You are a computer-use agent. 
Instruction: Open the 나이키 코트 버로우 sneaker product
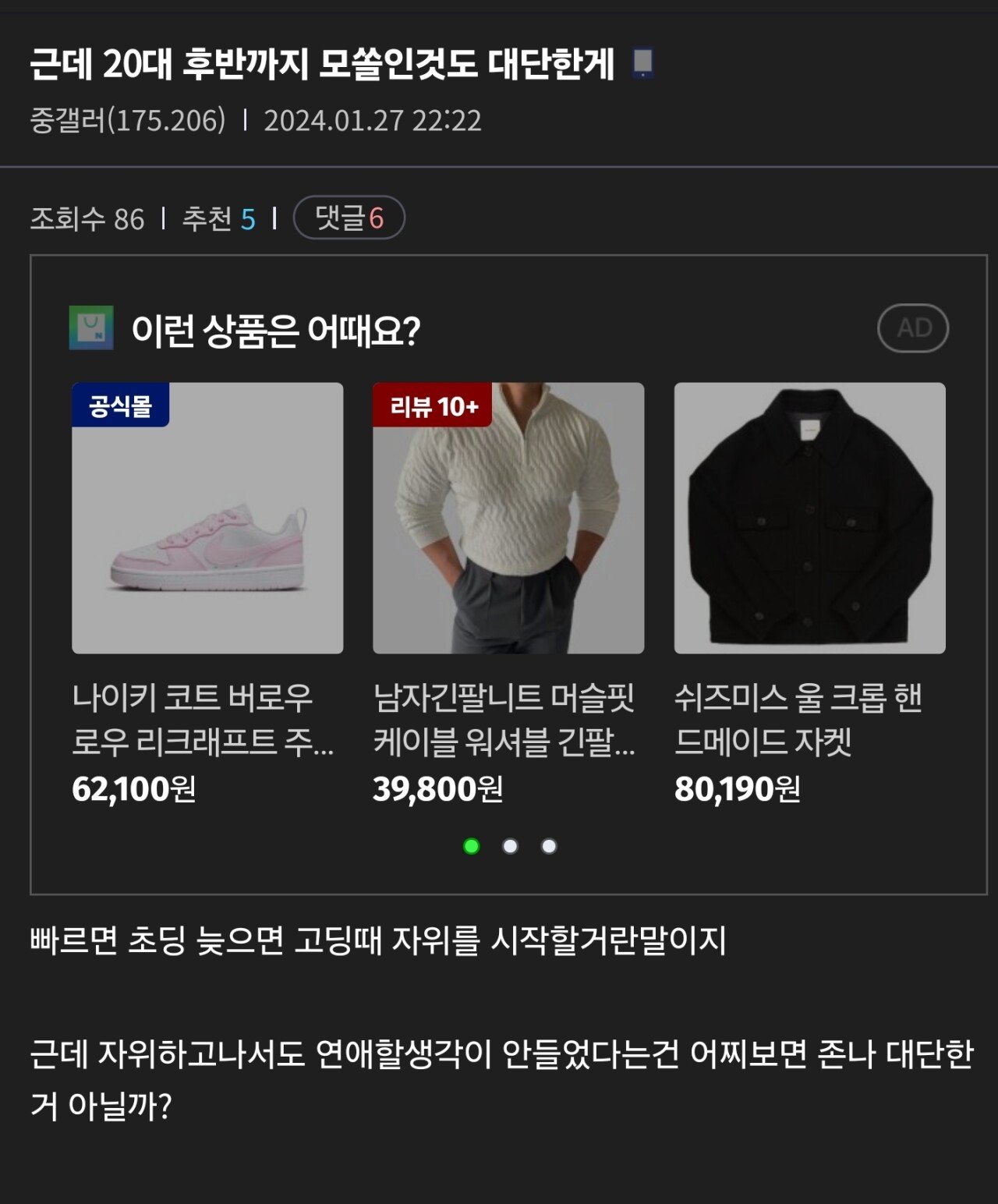[207, 518]
